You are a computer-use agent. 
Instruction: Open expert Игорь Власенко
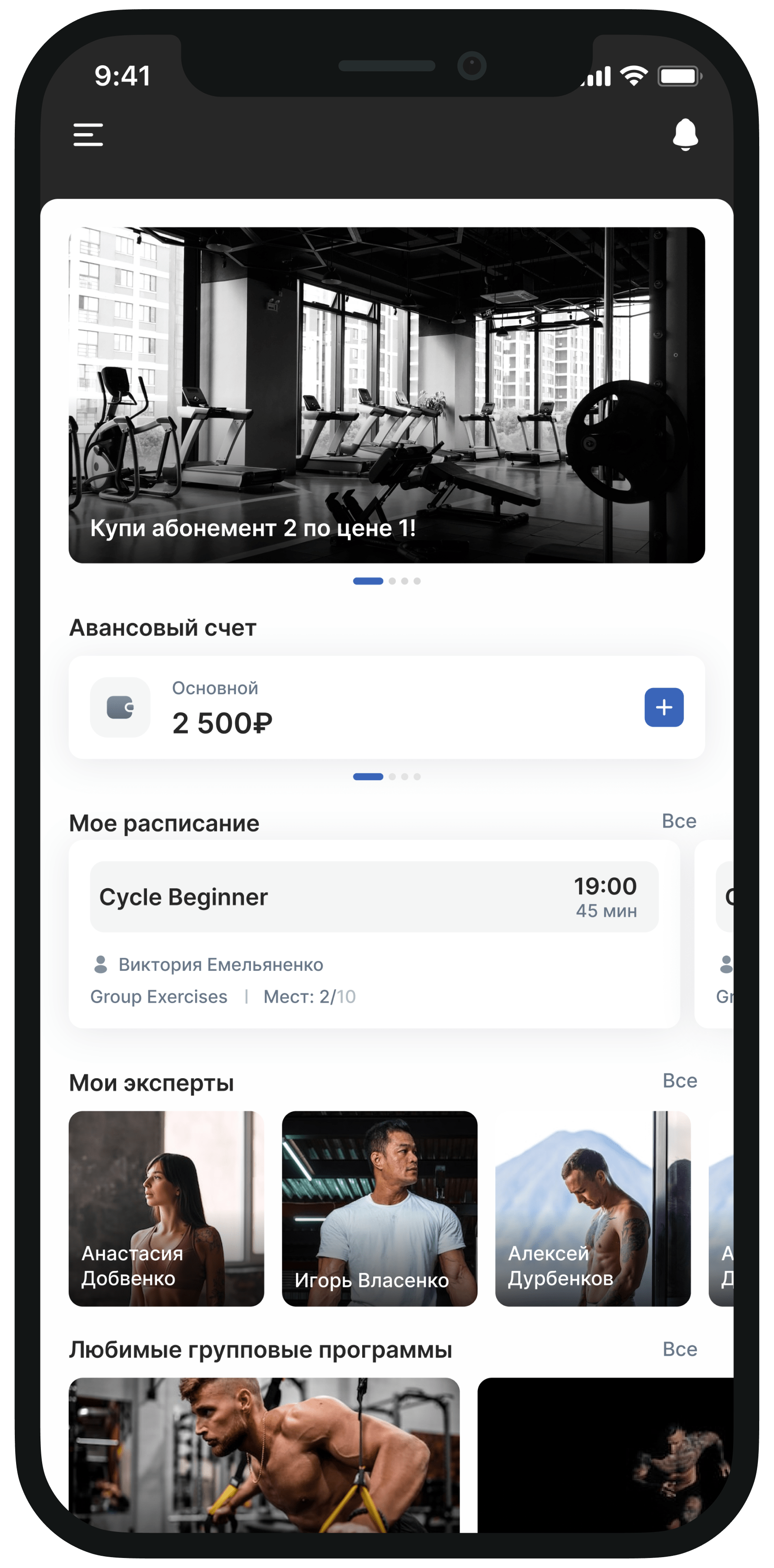(x=379, y=1208)
